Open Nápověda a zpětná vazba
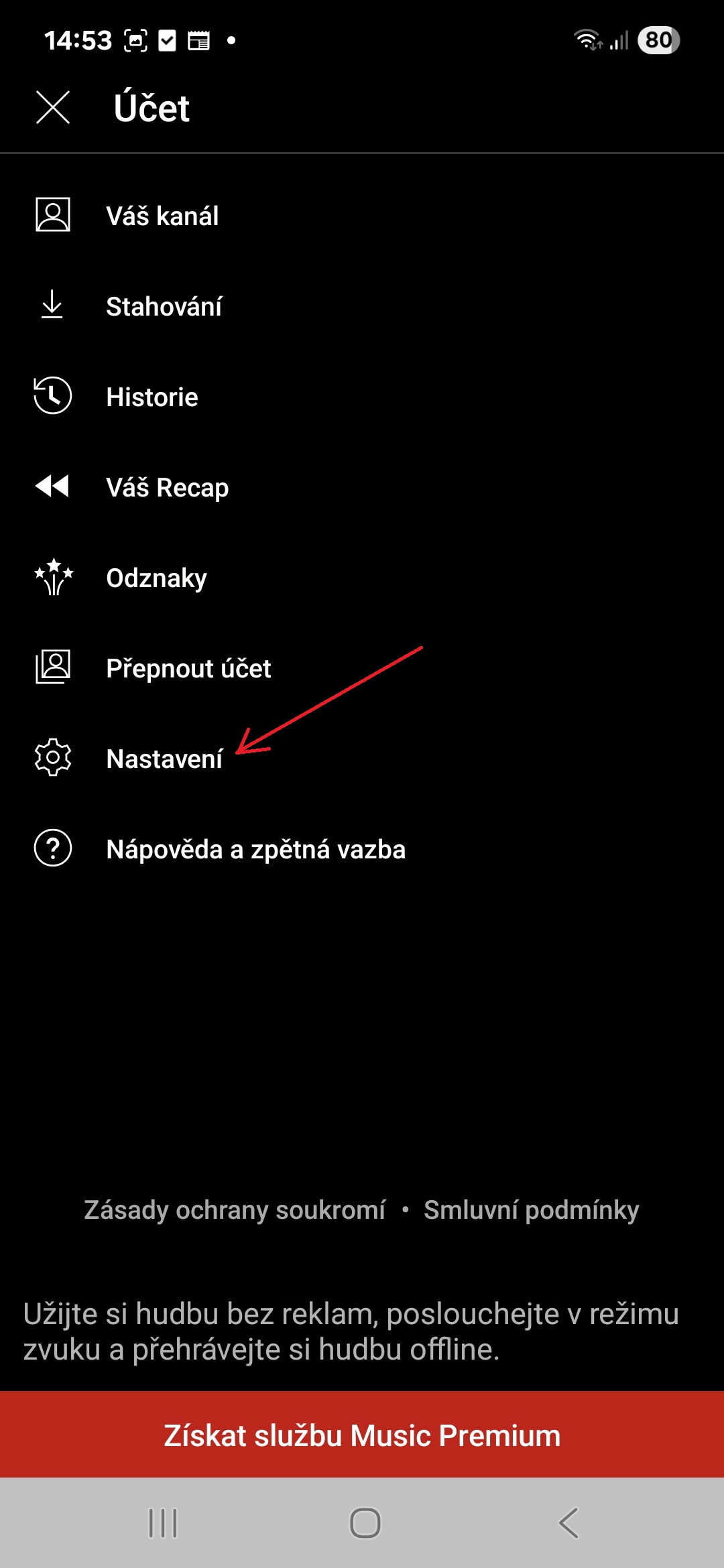 [x=362, y=849]
